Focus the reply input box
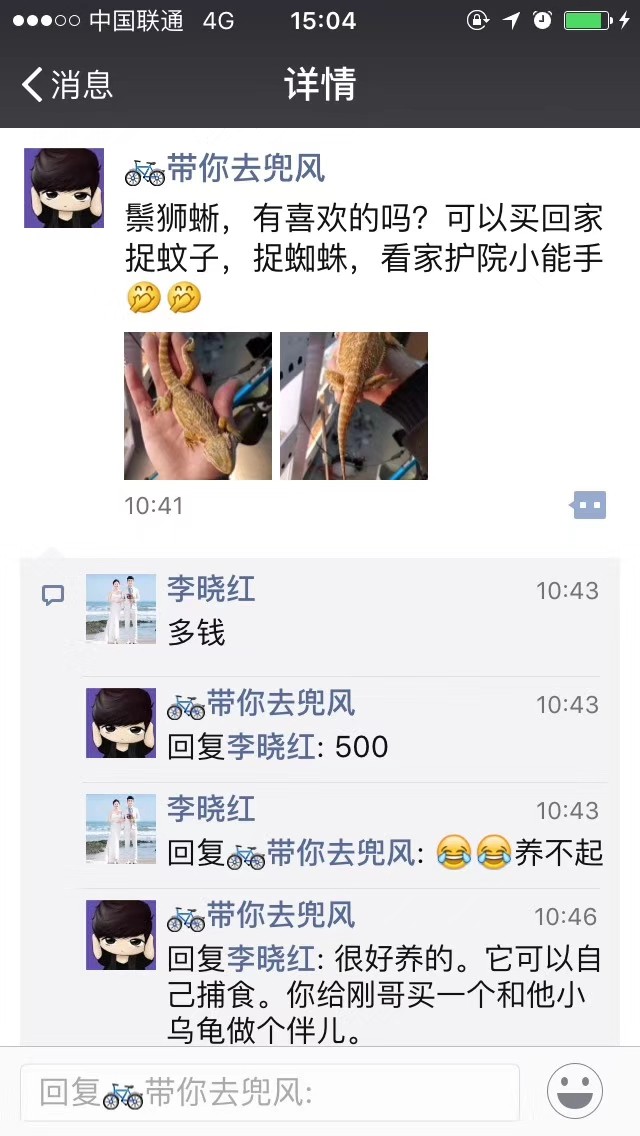 coord(270,1092)
